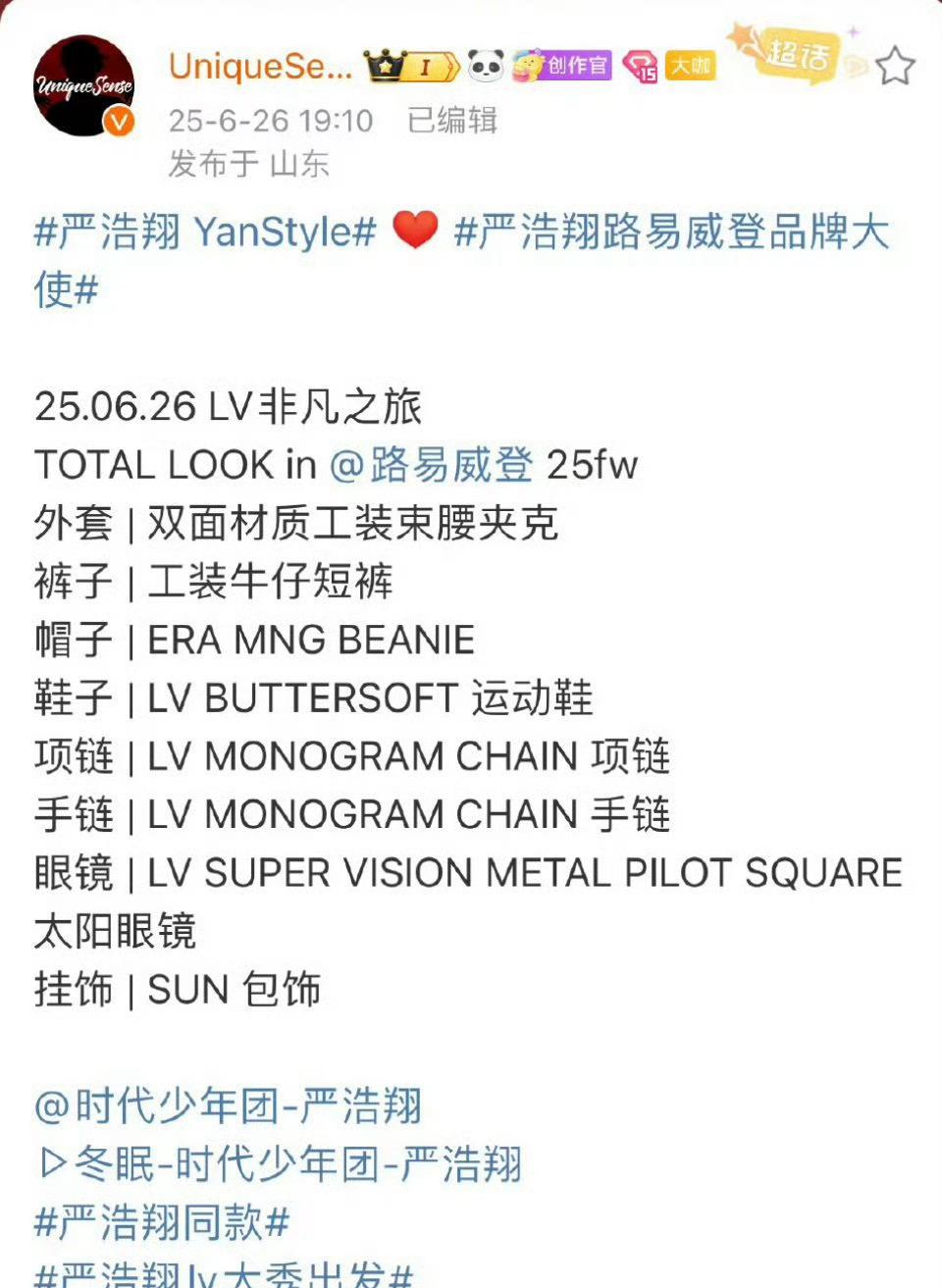Open UniqueSense profile avatar
The width and height of the screenshot is (942, 1288).
pyautogui.click(x=84, y=85)
